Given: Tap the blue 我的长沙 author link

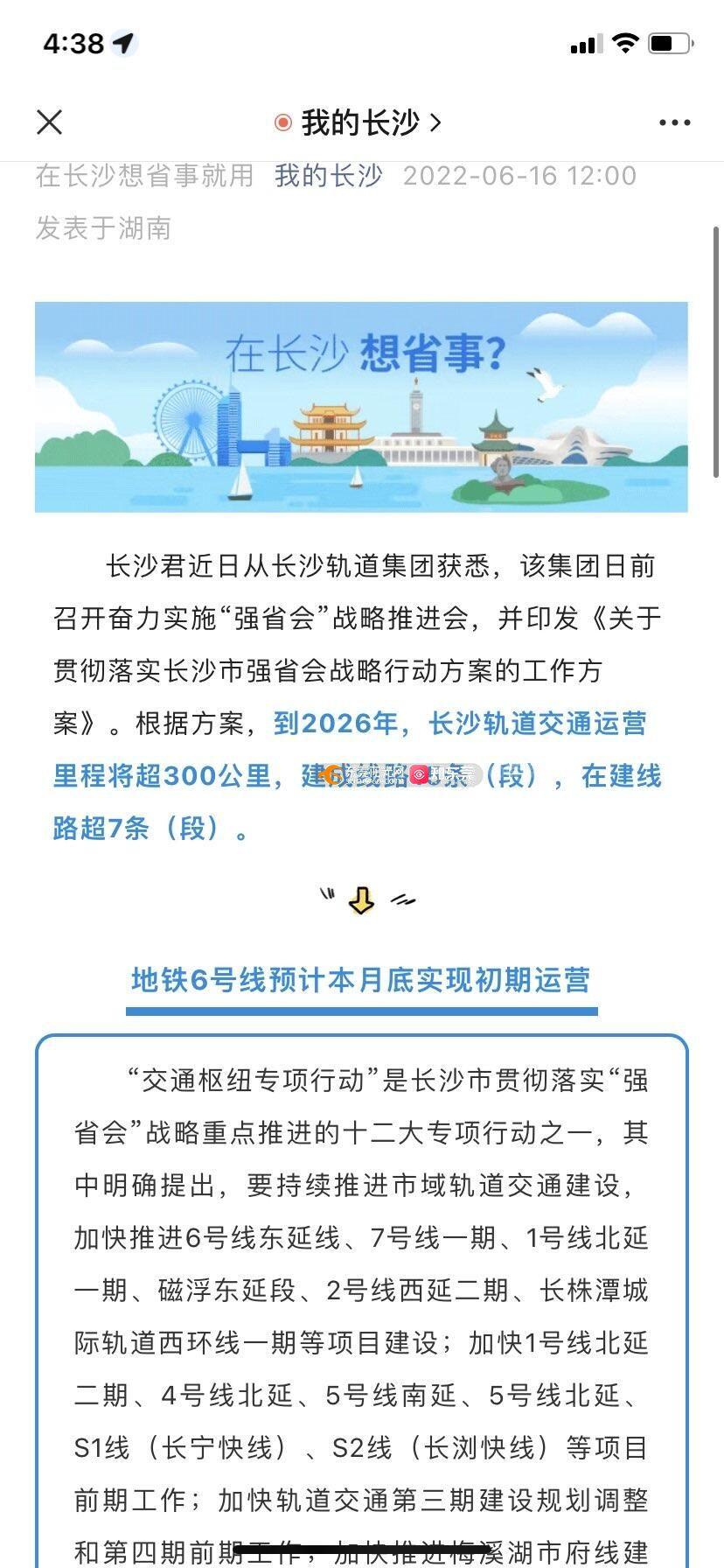Looking at the screenshot, I should click(329, 176).
